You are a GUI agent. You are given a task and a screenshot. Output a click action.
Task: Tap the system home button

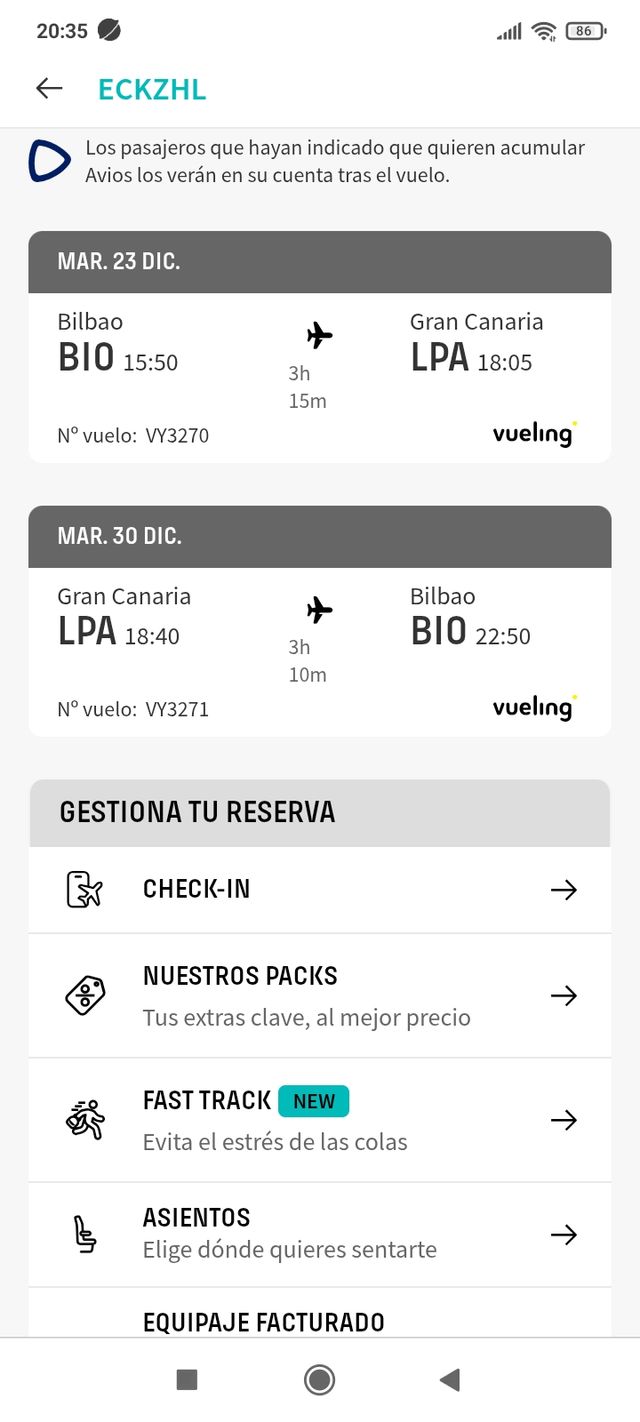[319, 1380]
